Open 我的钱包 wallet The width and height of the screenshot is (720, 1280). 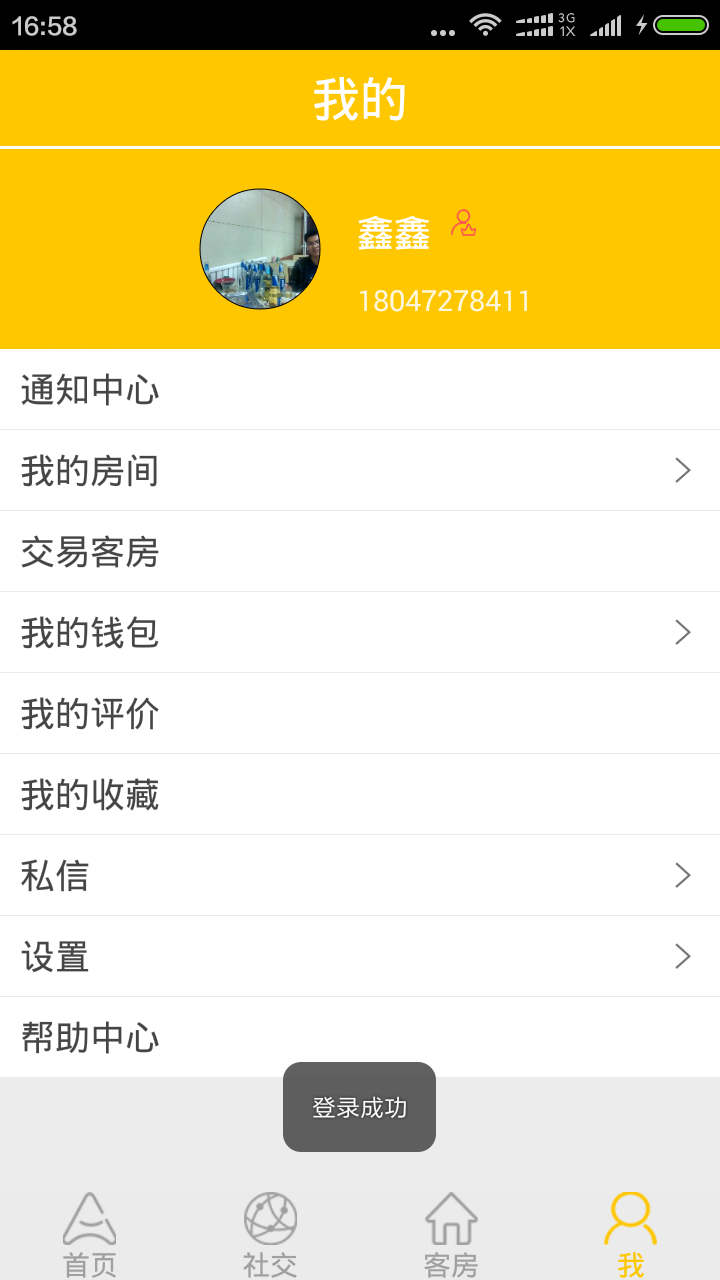coord(360,633)
